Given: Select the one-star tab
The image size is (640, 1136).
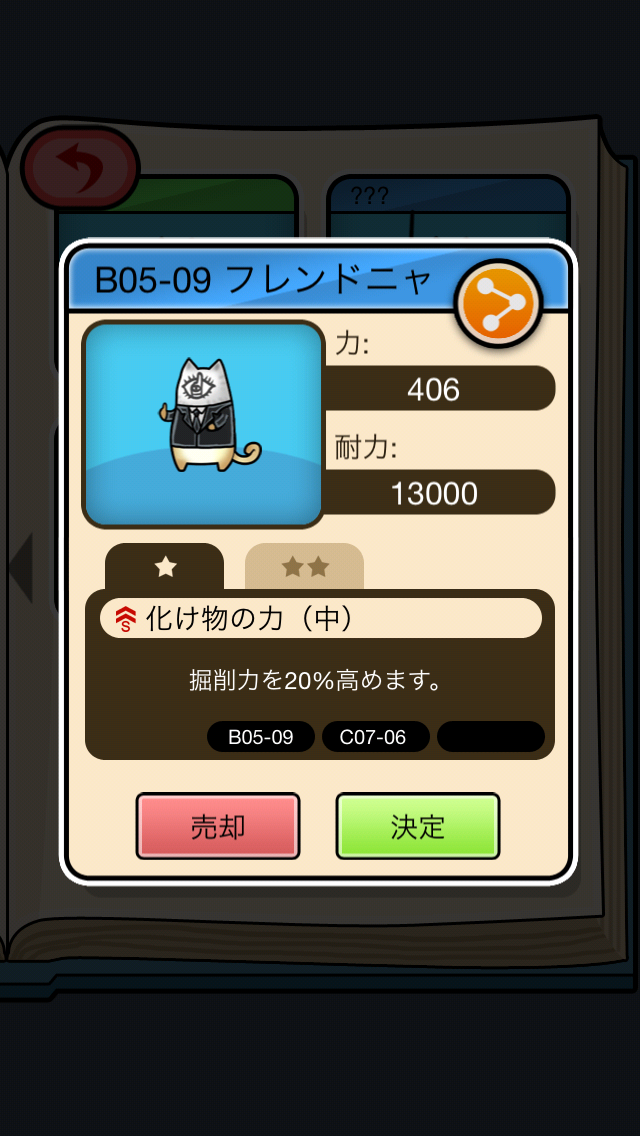Looking at the screenshot, I should (x=165, y=567).
